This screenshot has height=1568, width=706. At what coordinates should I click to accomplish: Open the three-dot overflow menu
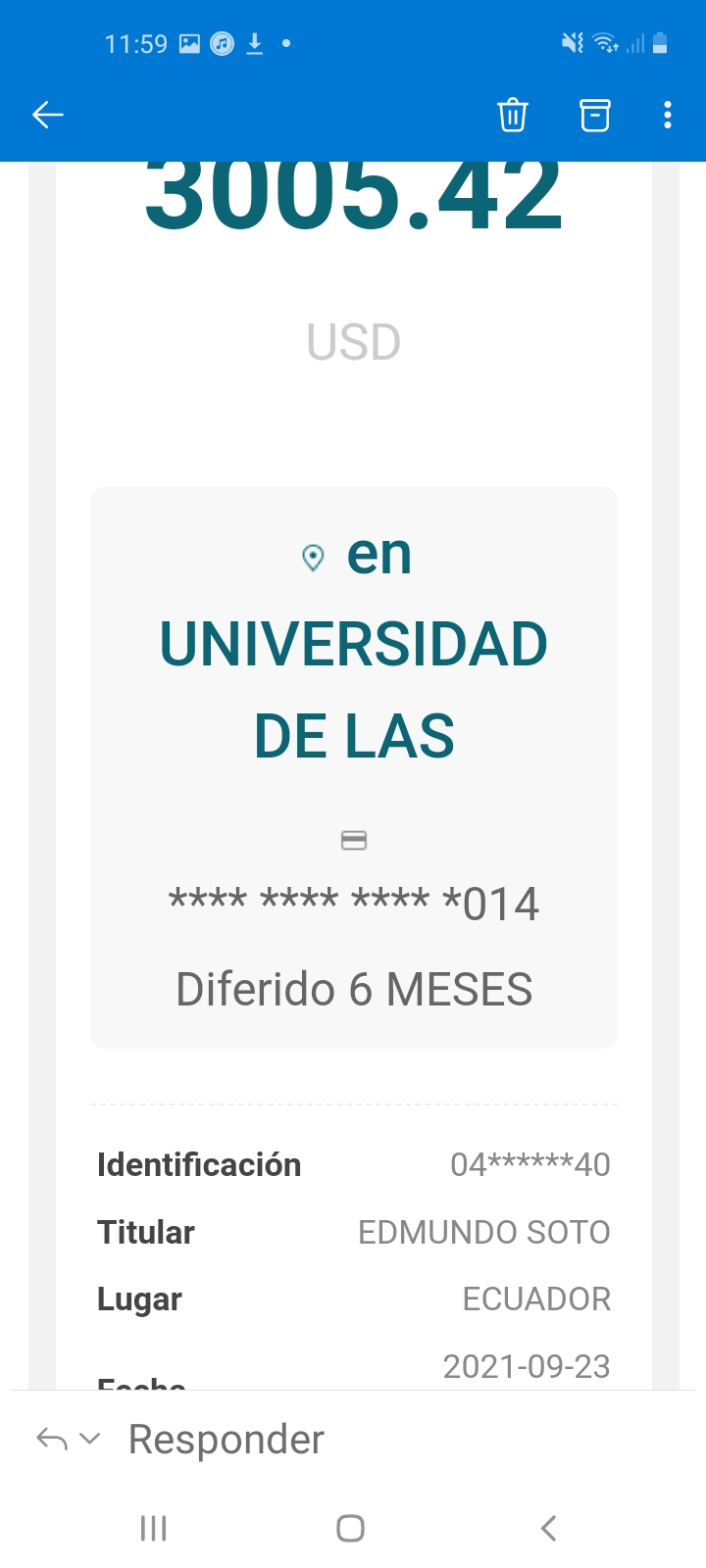point(668,115)
